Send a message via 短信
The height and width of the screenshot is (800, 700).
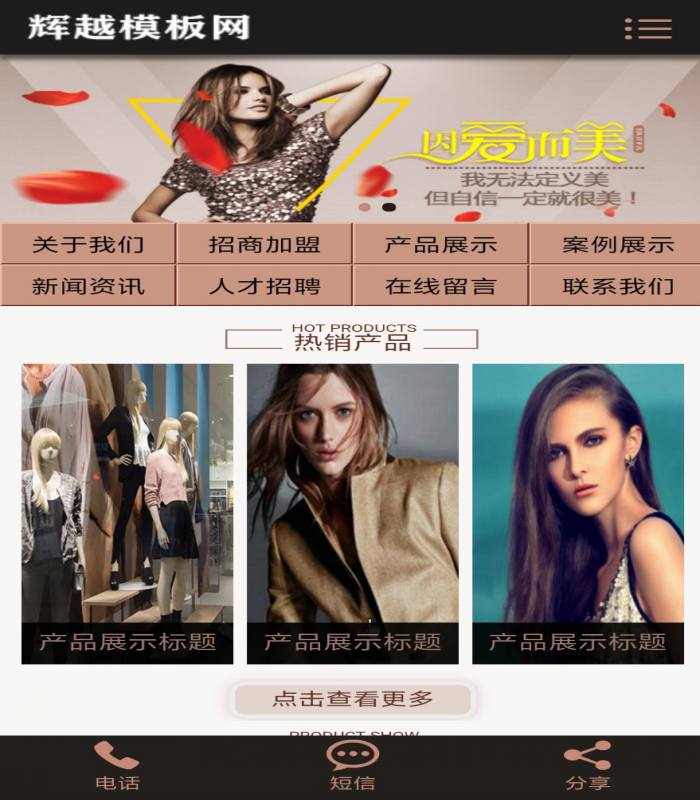pos(352,767)
